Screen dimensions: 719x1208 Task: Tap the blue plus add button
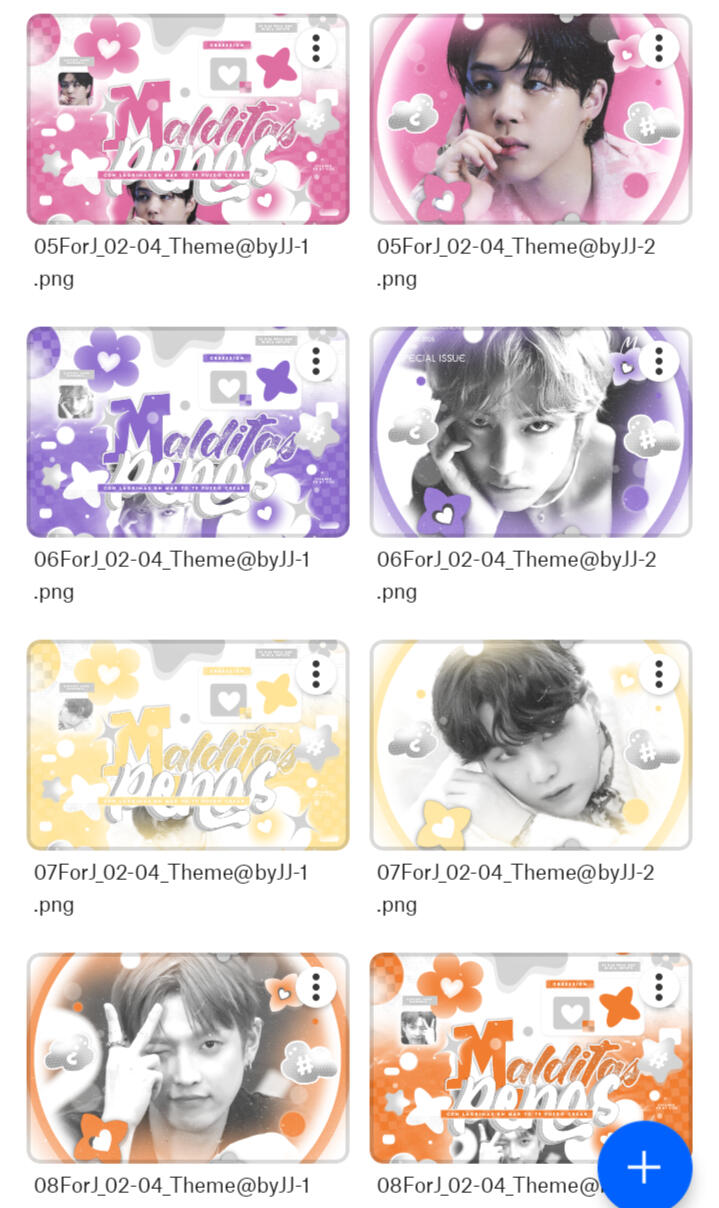pyautogui.click(x=644, y=1167)
